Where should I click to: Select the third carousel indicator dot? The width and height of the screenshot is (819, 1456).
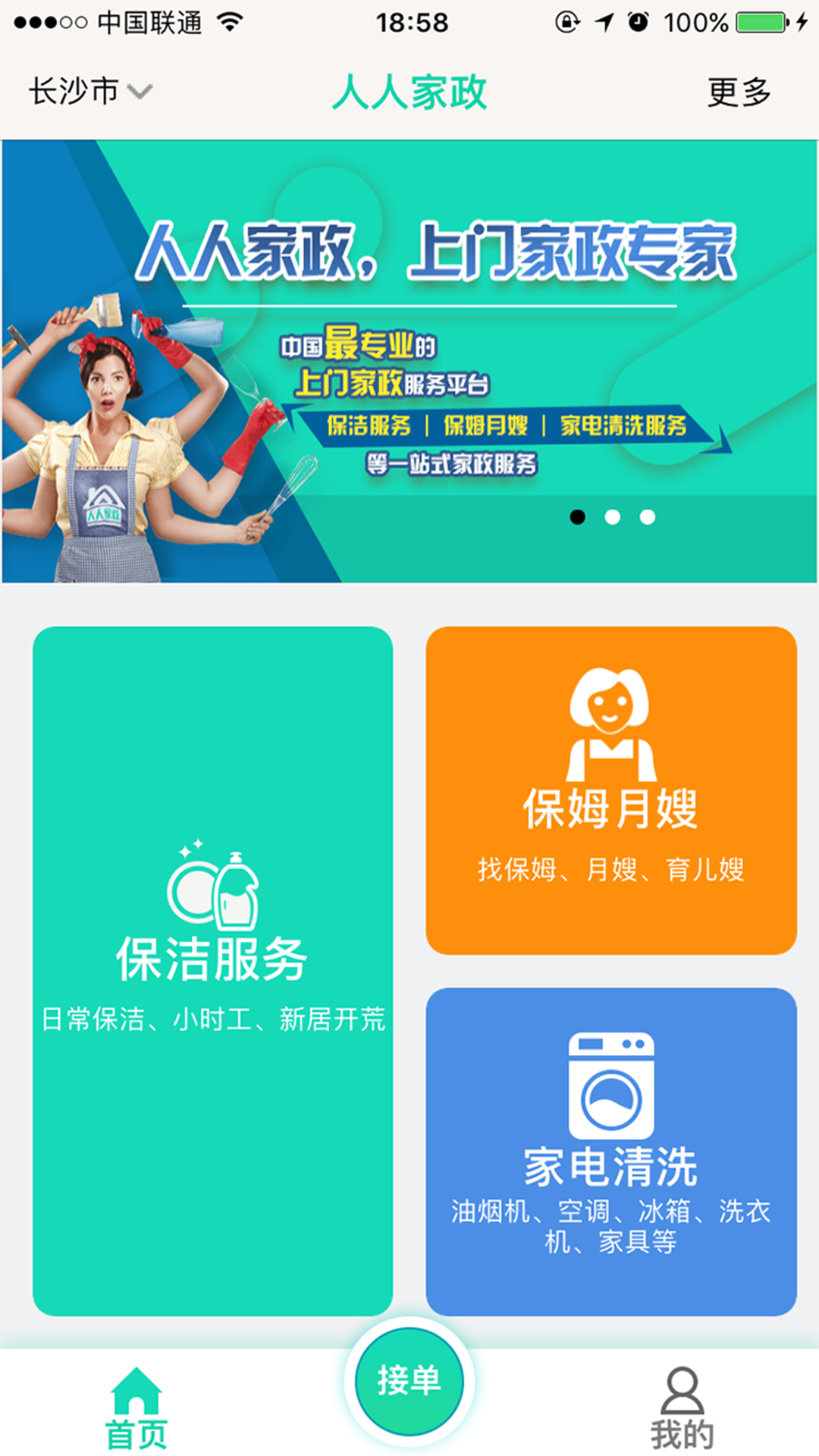[x=647, y=516]
